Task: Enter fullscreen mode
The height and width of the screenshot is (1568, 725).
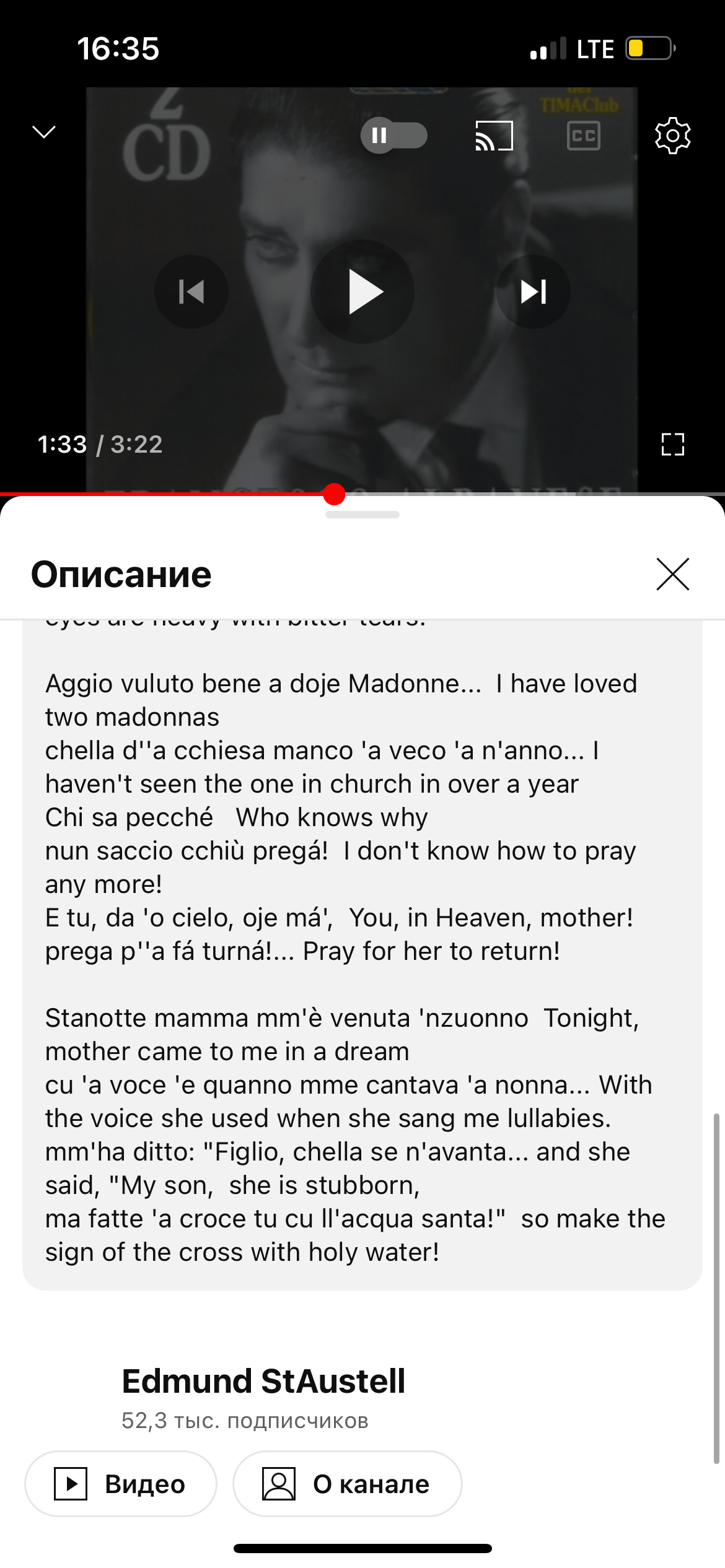Action: [673, 444]
